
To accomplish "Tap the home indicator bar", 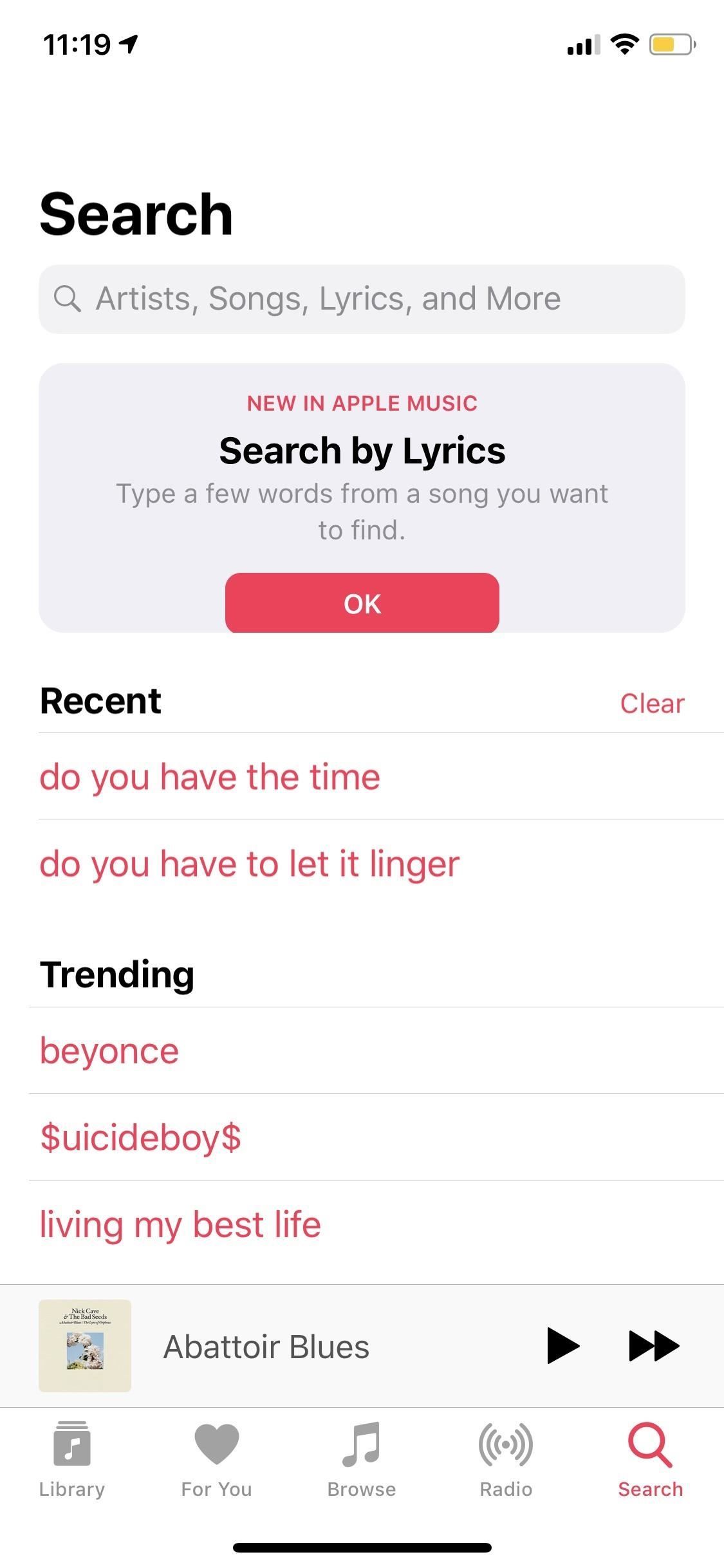I will 362,1548.
